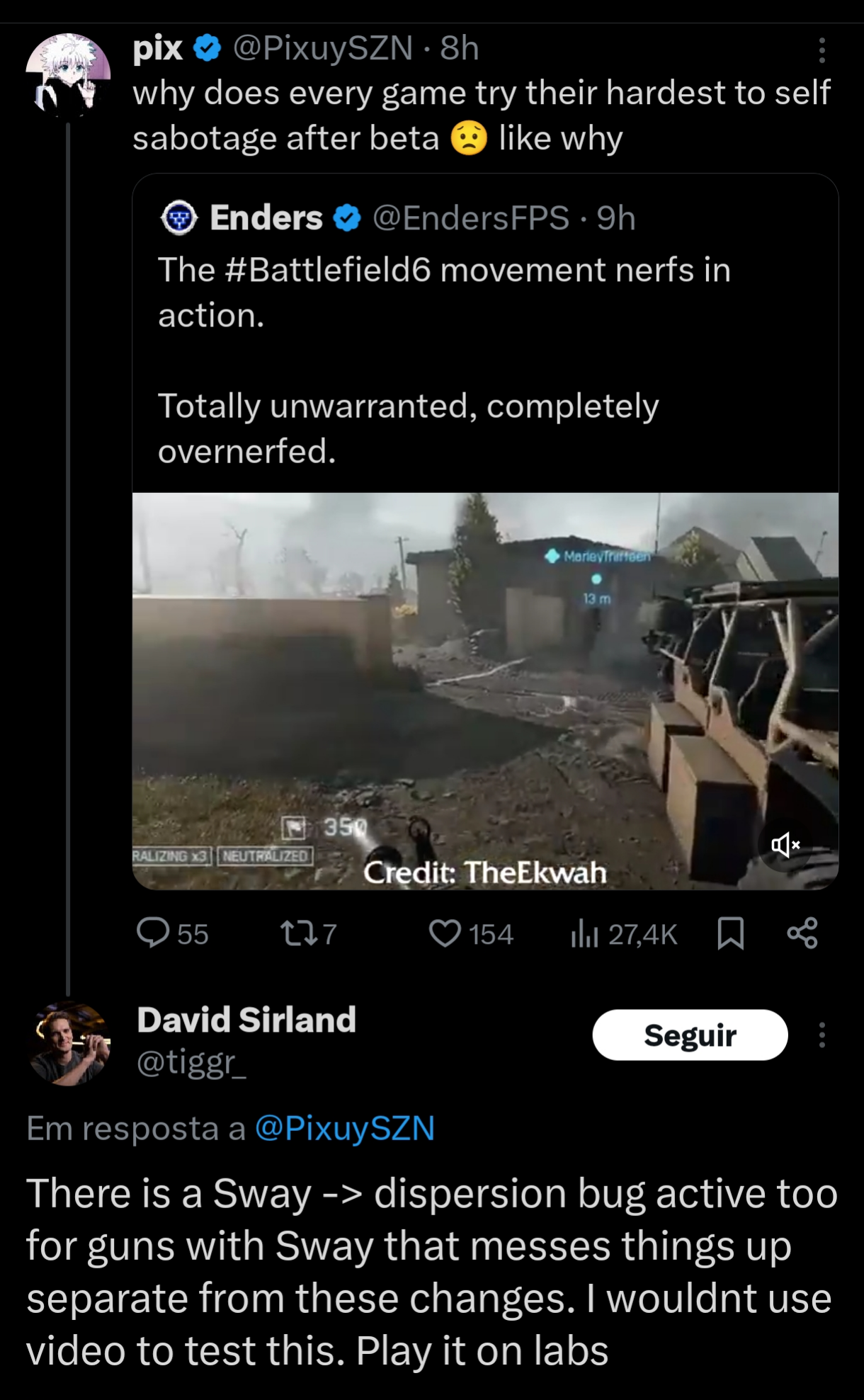Like pix's post

pos(445,933)
